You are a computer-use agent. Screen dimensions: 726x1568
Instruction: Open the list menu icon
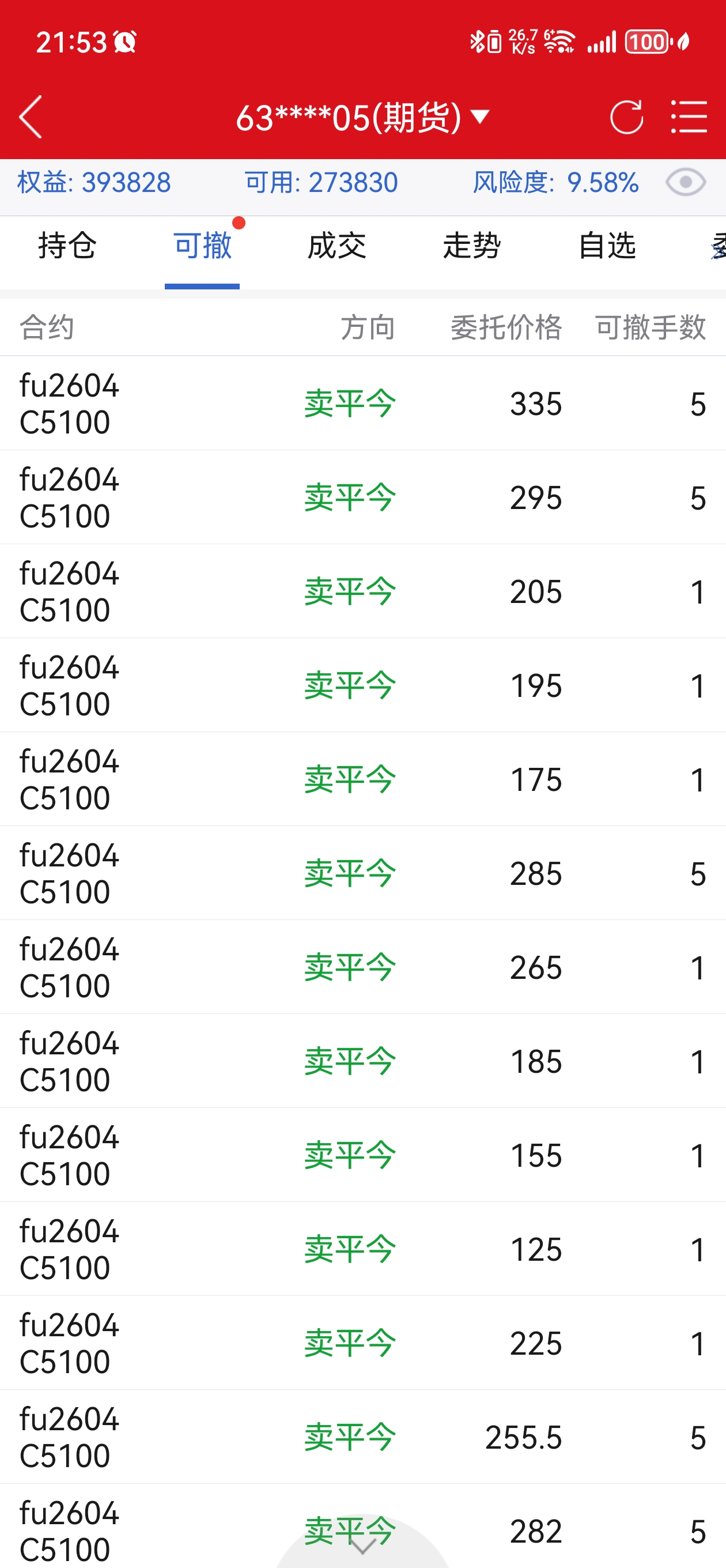coord(689,117)
